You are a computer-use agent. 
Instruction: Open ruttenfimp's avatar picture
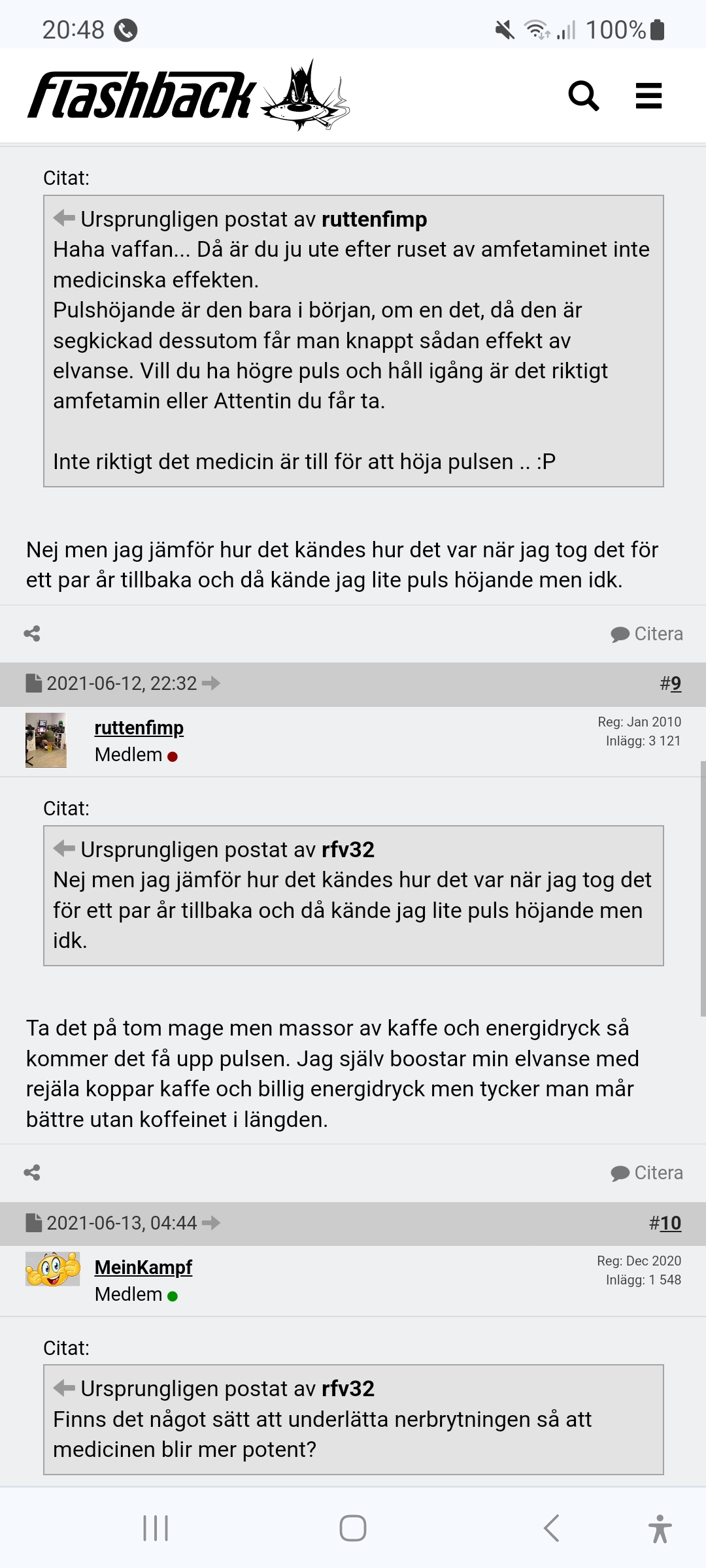coord(46,740)
